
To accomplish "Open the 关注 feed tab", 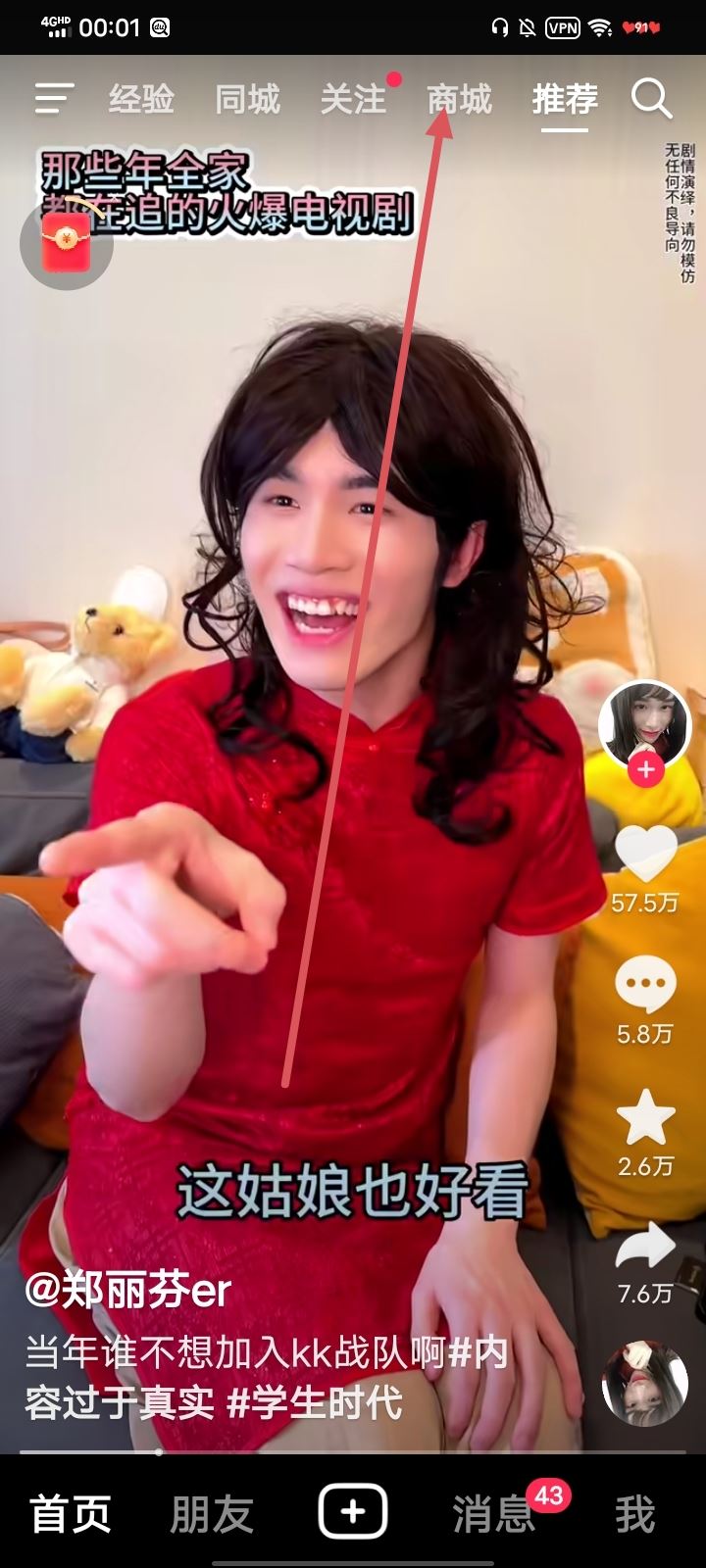I will click(353, 99).
